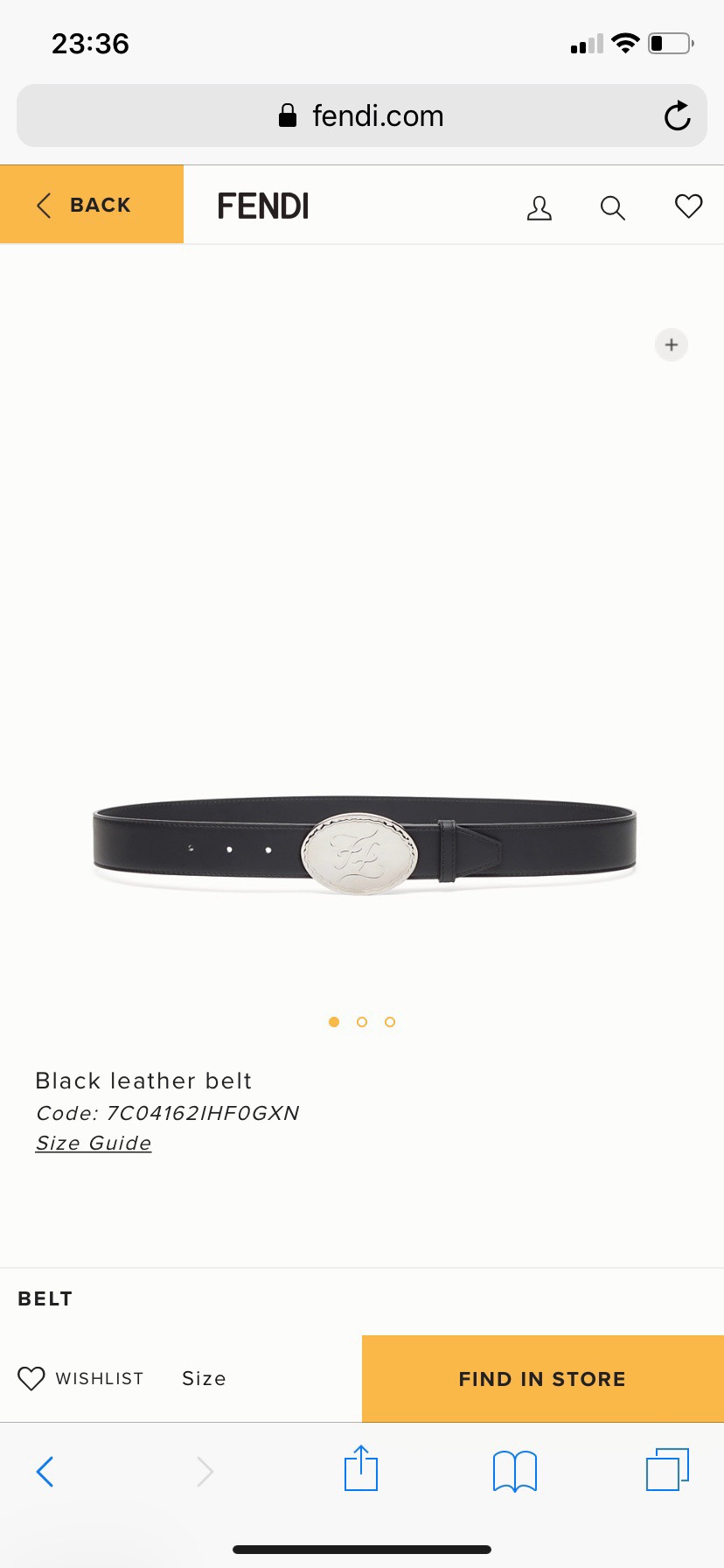The image size is (724, 1568).
Task: Open Safari bookmarks
Action: point(515,1471)
